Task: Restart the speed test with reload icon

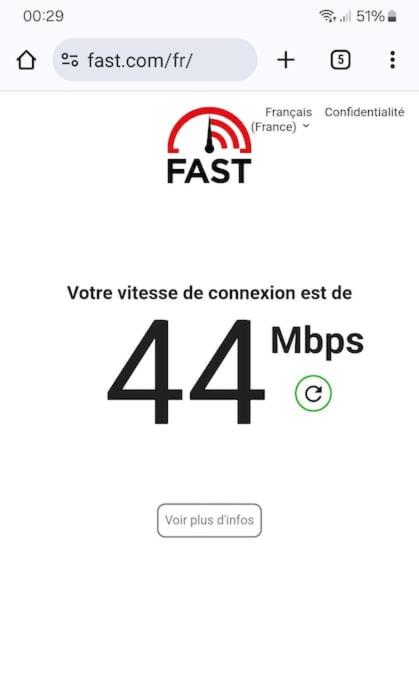Action: (313, 393)
